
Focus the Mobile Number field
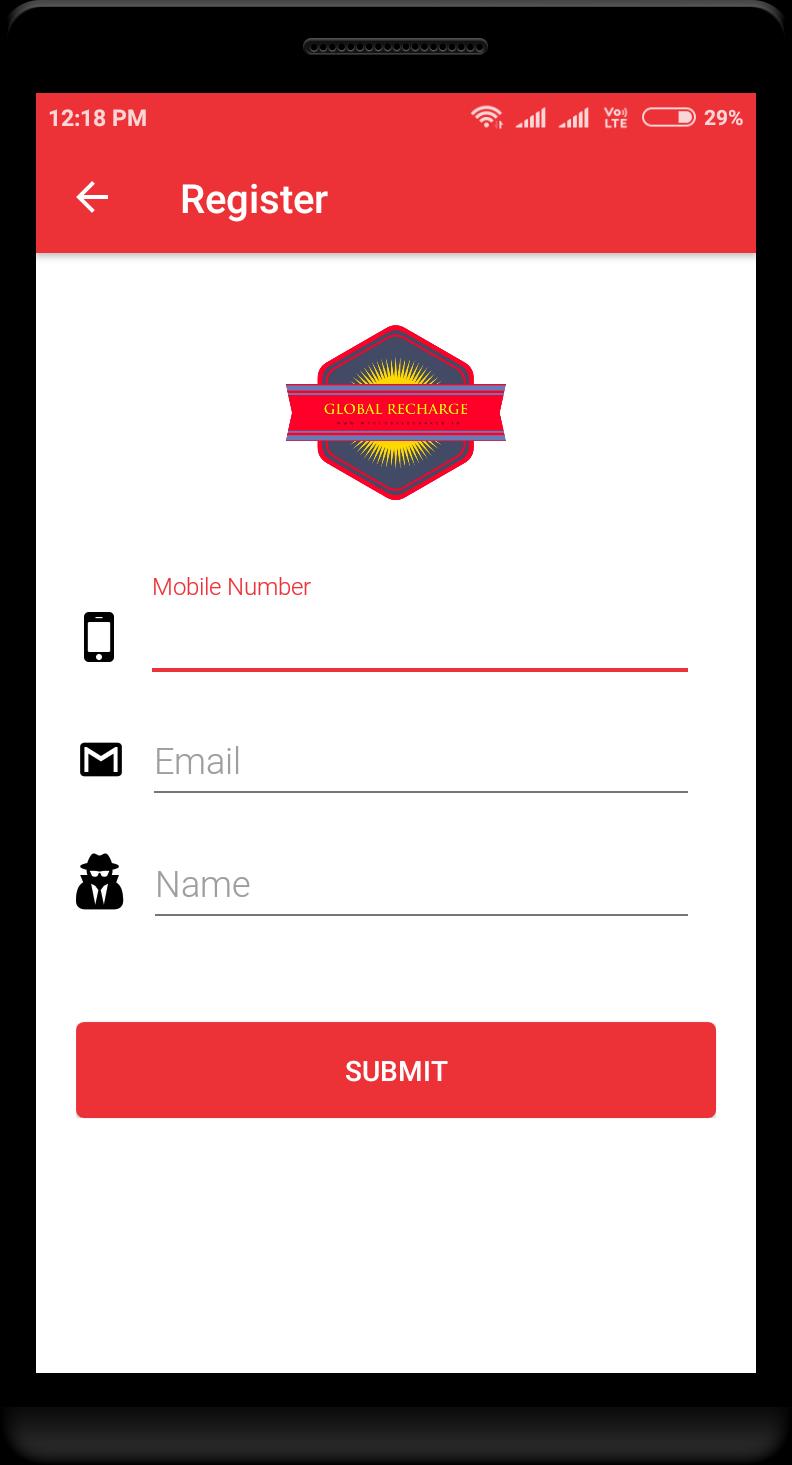pos(419,640)
